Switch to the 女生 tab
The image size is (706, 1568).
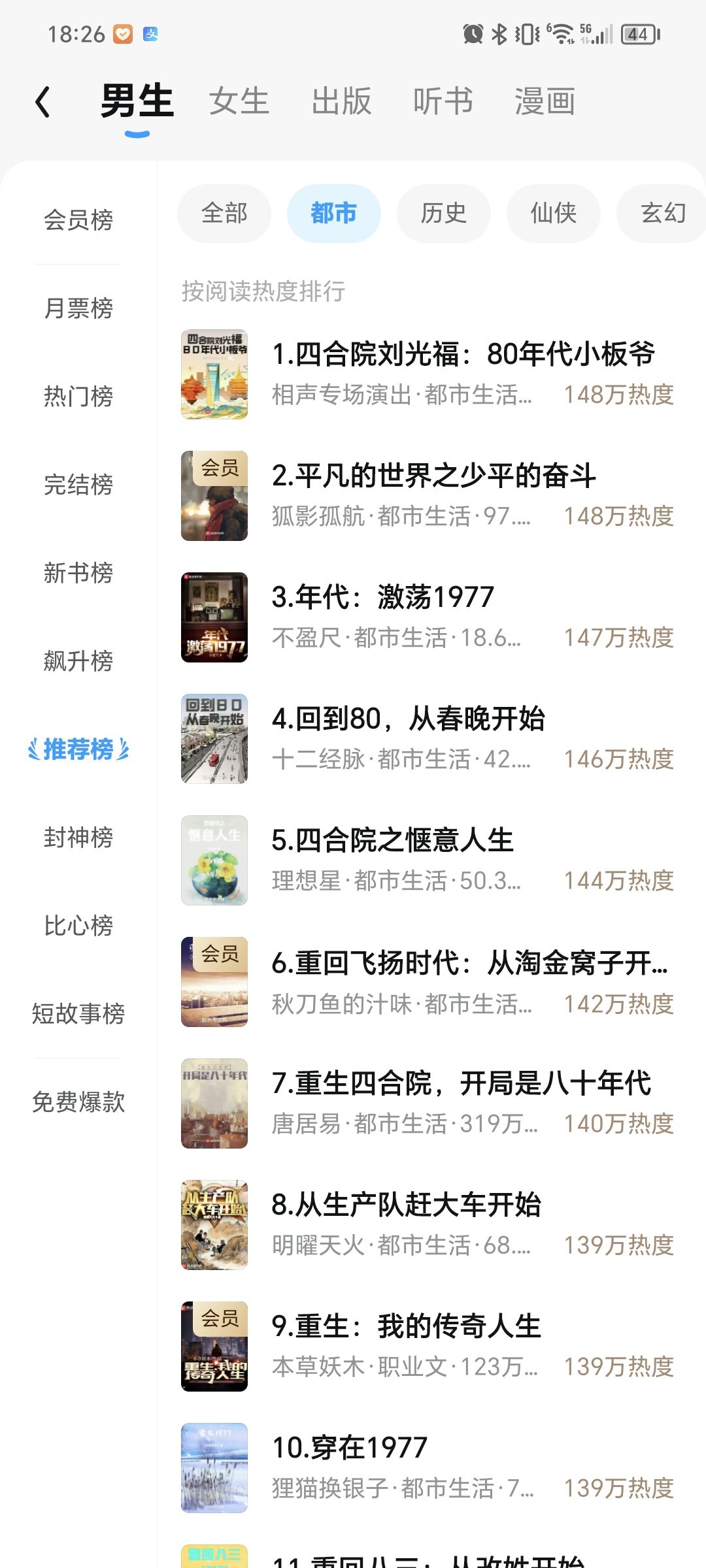click(x=239, y=102)
